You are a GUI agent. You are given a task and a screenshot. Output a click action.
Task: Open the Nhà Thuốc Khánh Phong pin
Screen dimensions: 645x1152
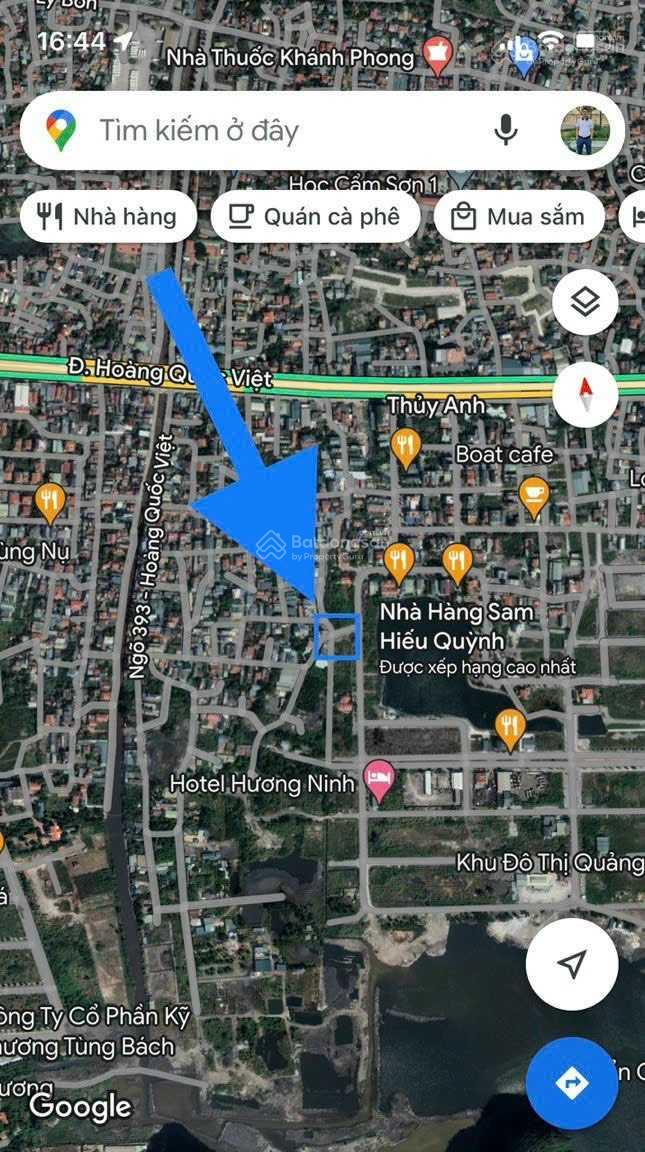pos(437,54)
